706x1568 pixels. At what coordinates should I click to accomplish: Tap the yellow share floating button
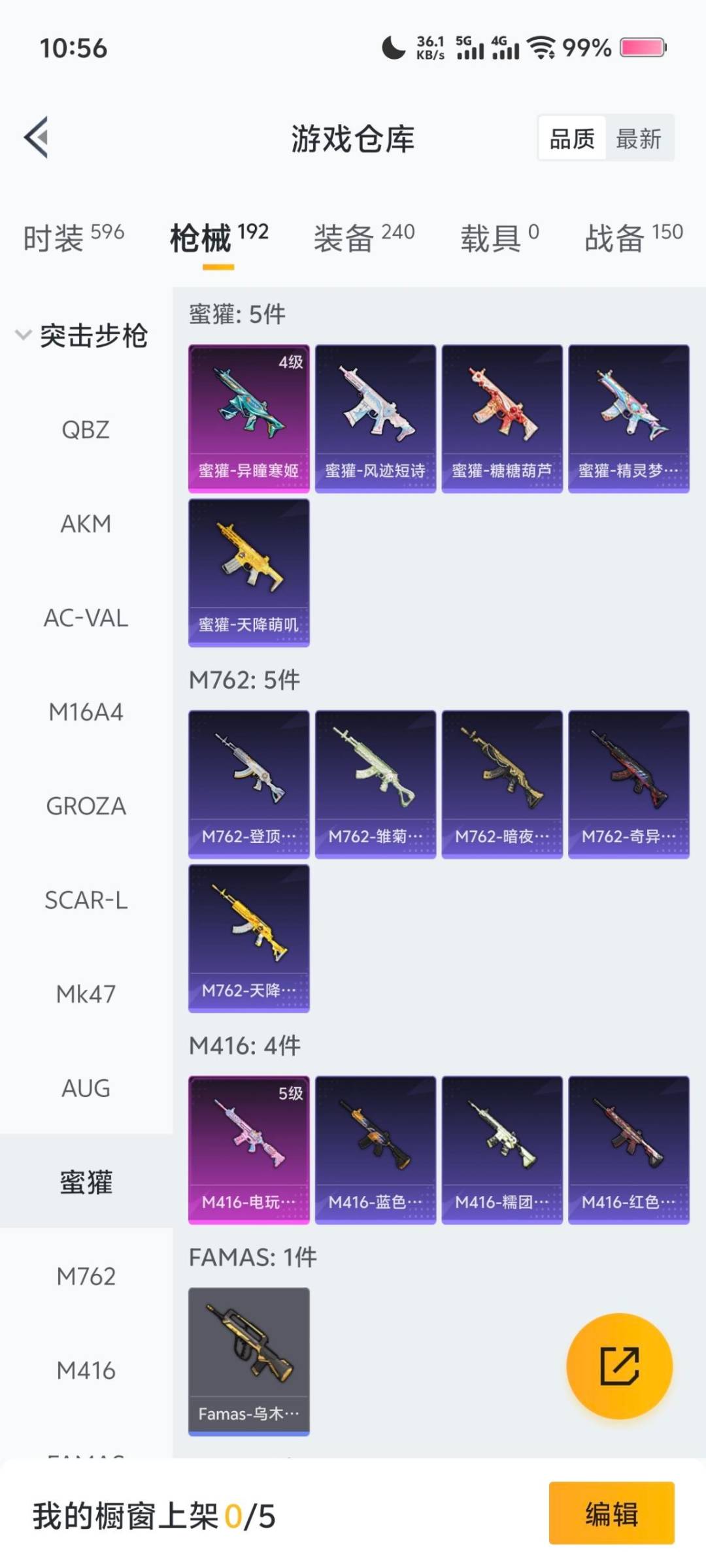[x=619, y=1365]
